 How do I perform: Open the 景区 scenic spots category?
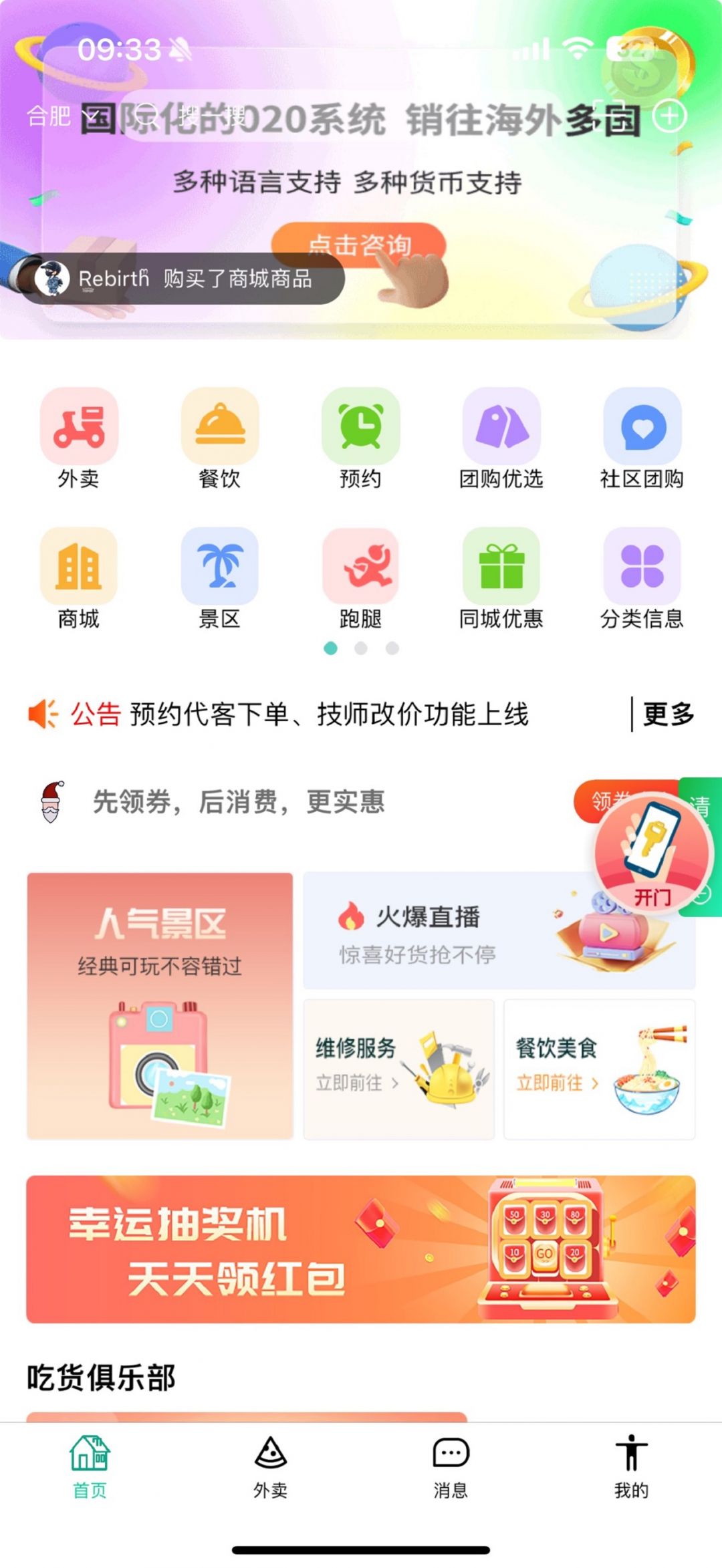(x=219, y=567)
